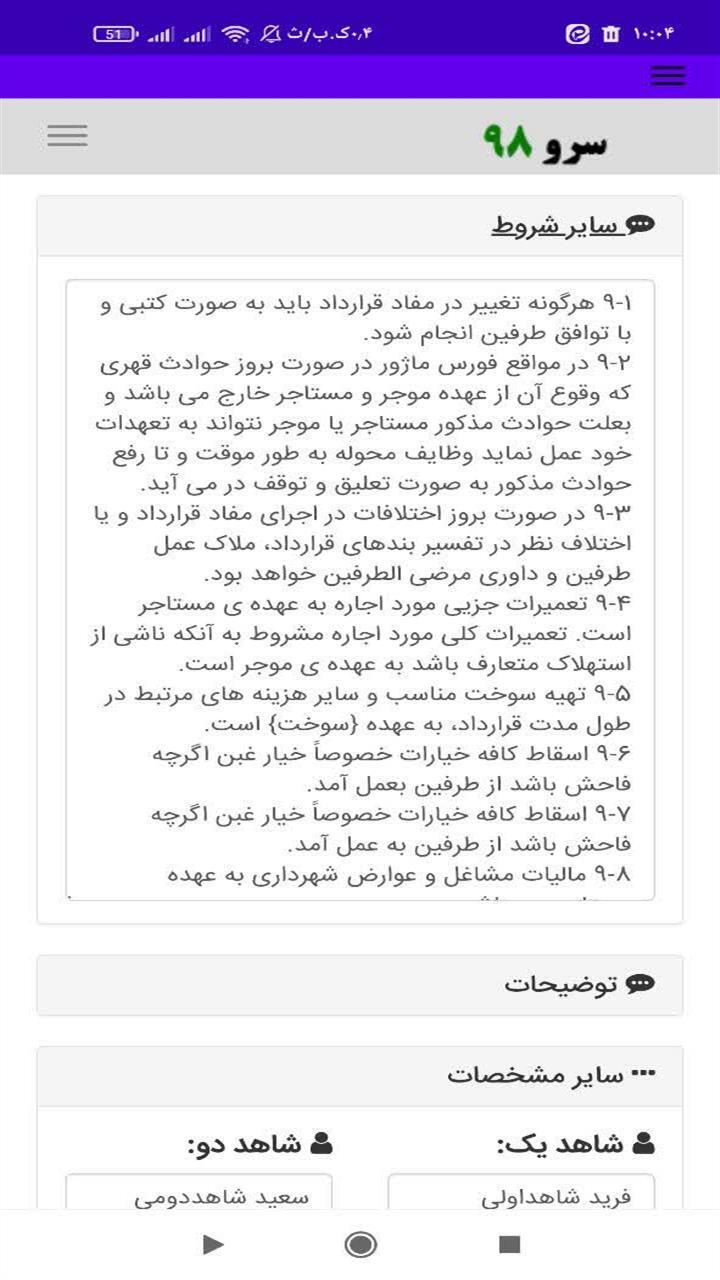
Task: Open the hamburger menu in purple header
Action: [x=668, y=76]
